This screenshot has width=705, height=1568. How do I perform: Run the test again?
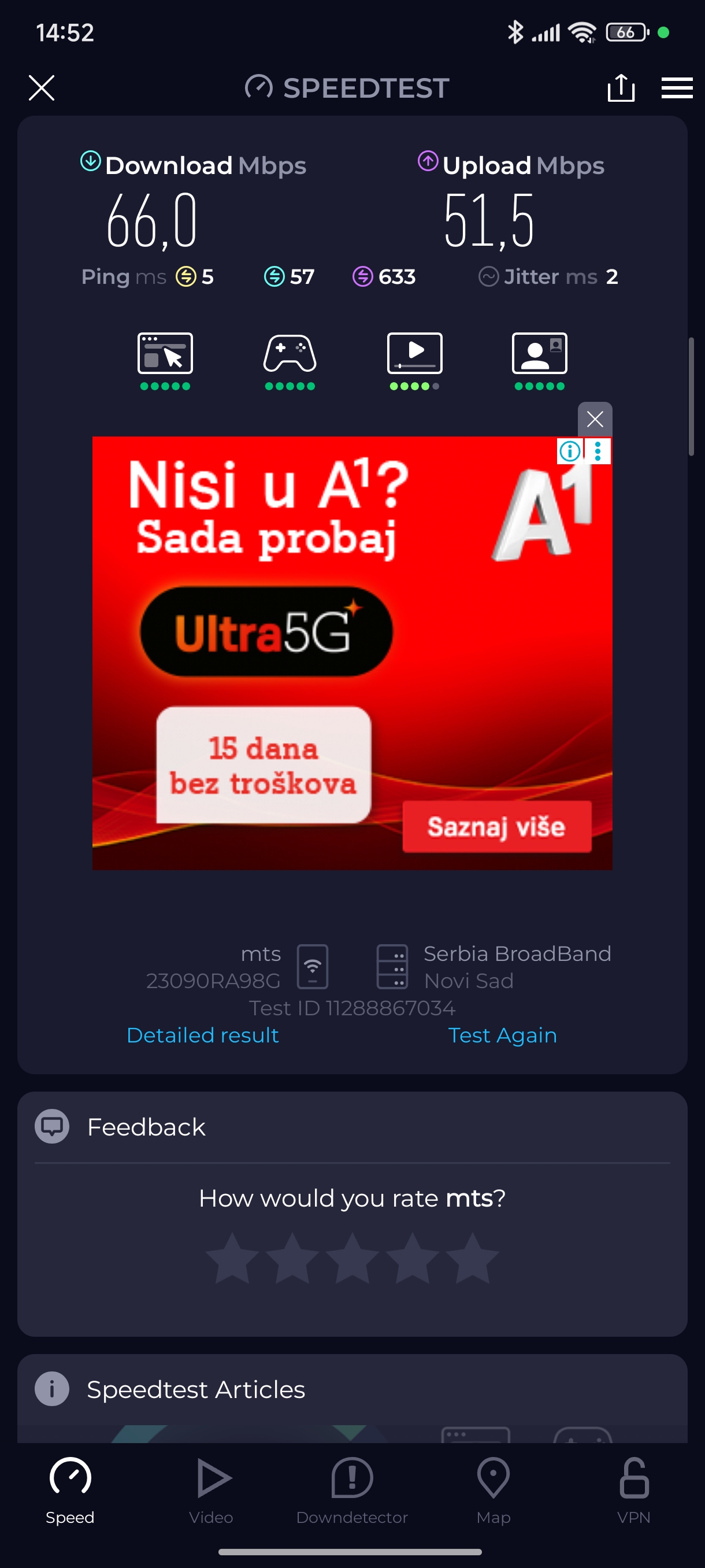pos(502,1036)
